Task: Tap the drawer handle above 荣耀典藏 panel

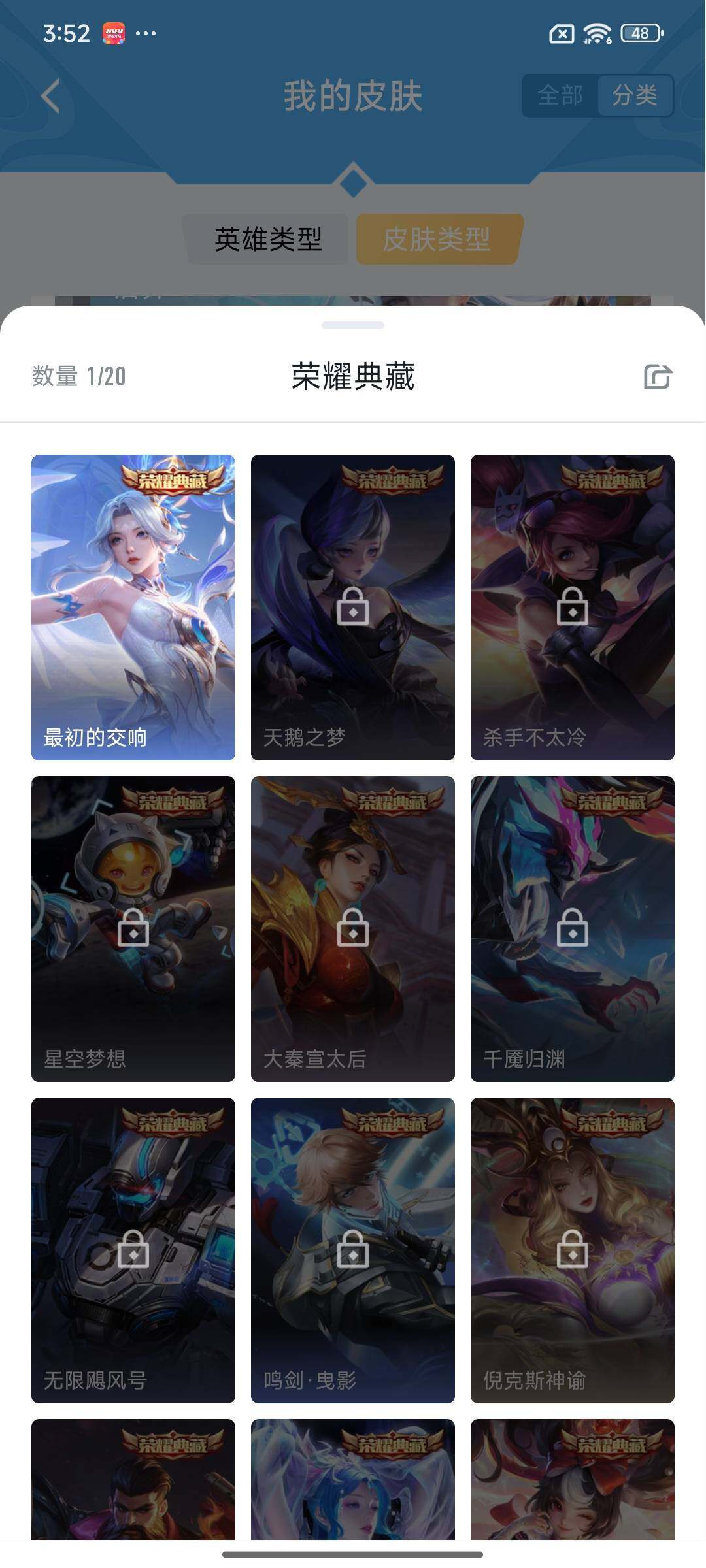Action: (352, 324)
